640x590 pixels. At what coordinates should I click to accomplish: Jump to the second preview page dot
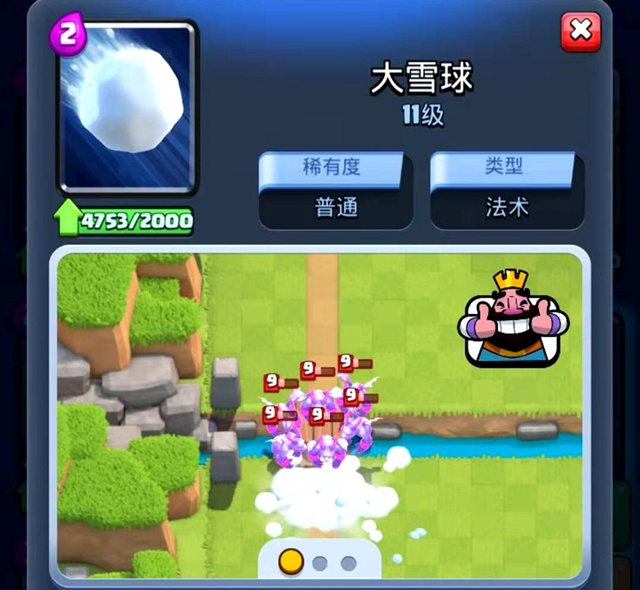click(320, 563)
